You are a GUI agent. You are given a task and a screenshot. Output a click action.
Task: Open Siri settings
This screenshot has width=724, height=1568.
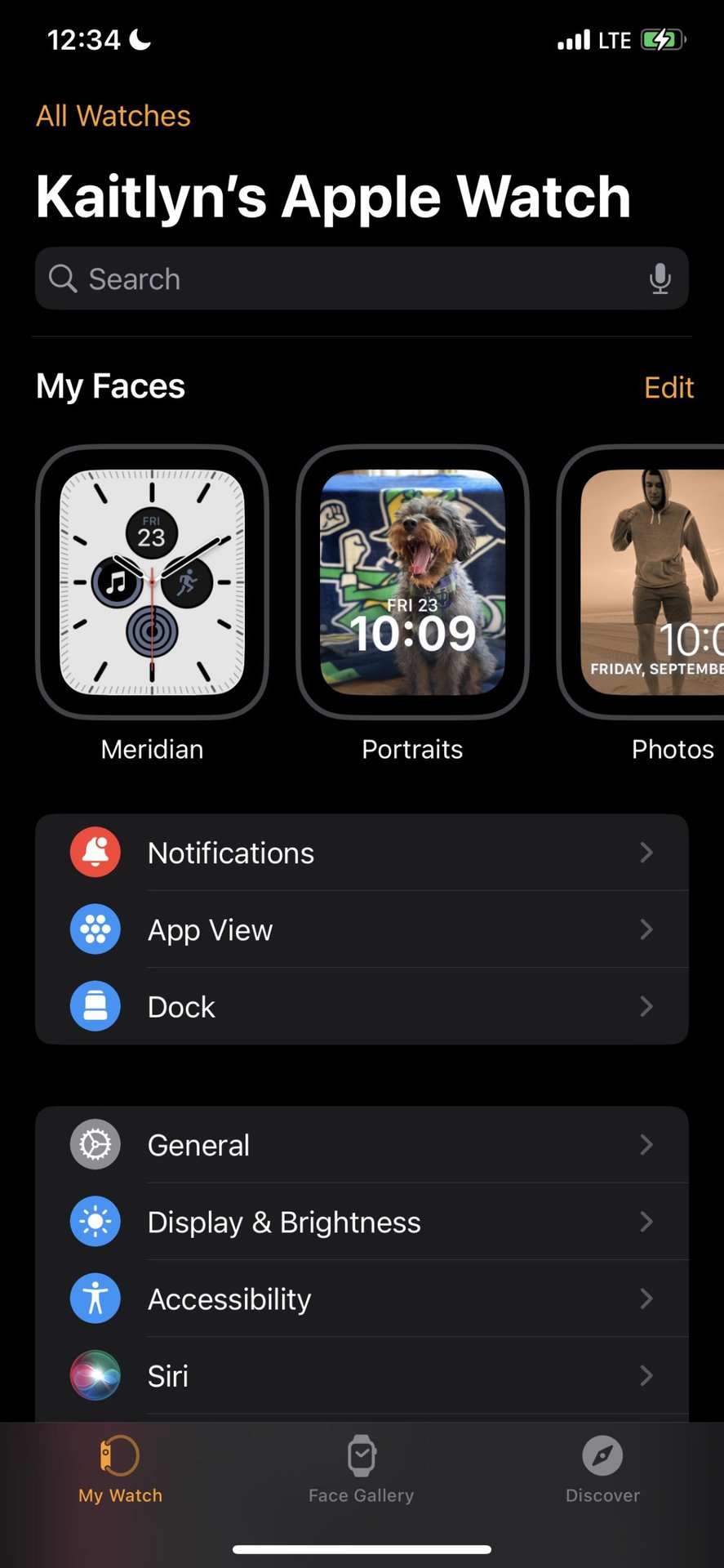tap(362, 1375)
